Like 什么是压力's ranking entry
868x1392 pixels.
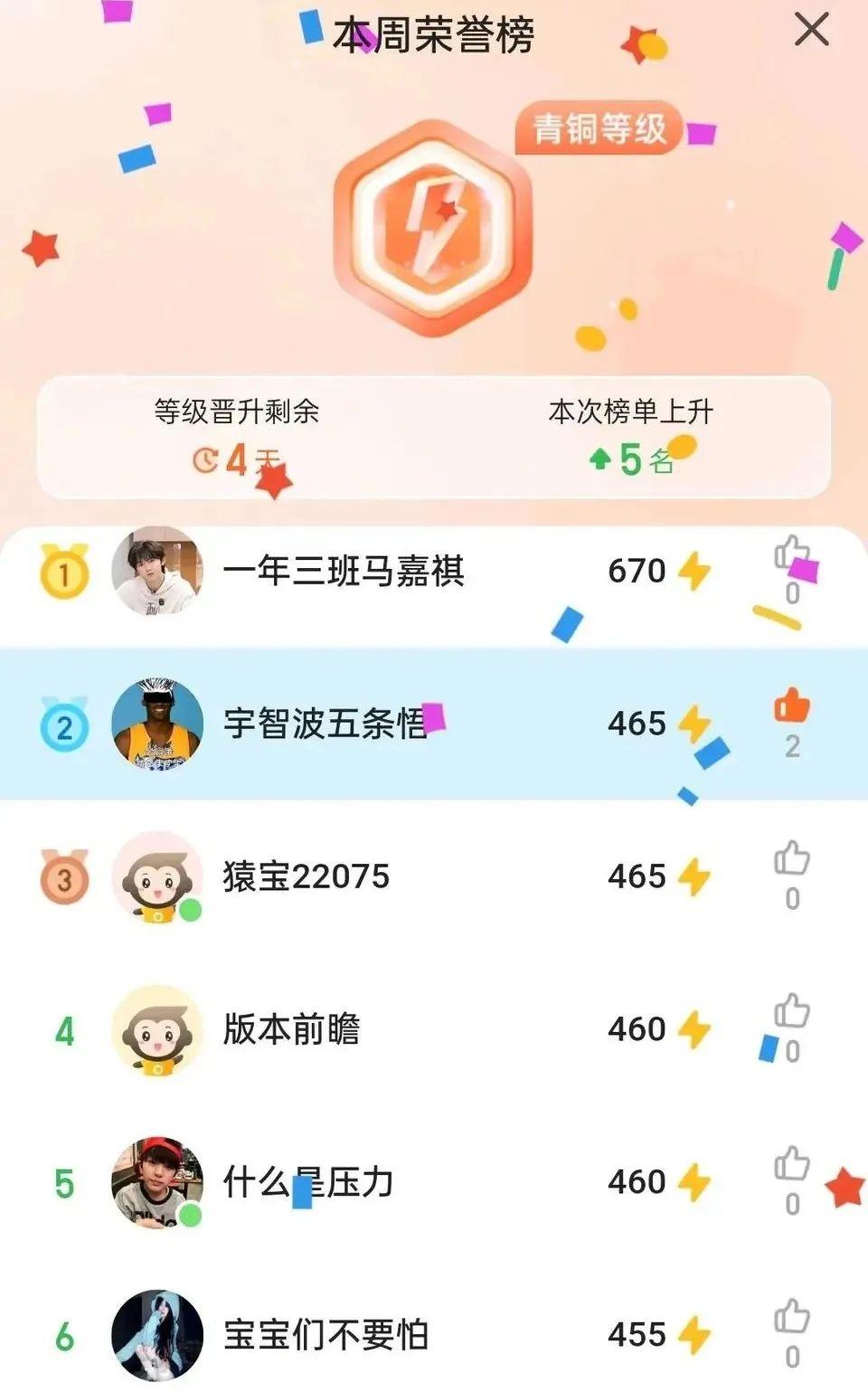click(x=791, y=1165)
